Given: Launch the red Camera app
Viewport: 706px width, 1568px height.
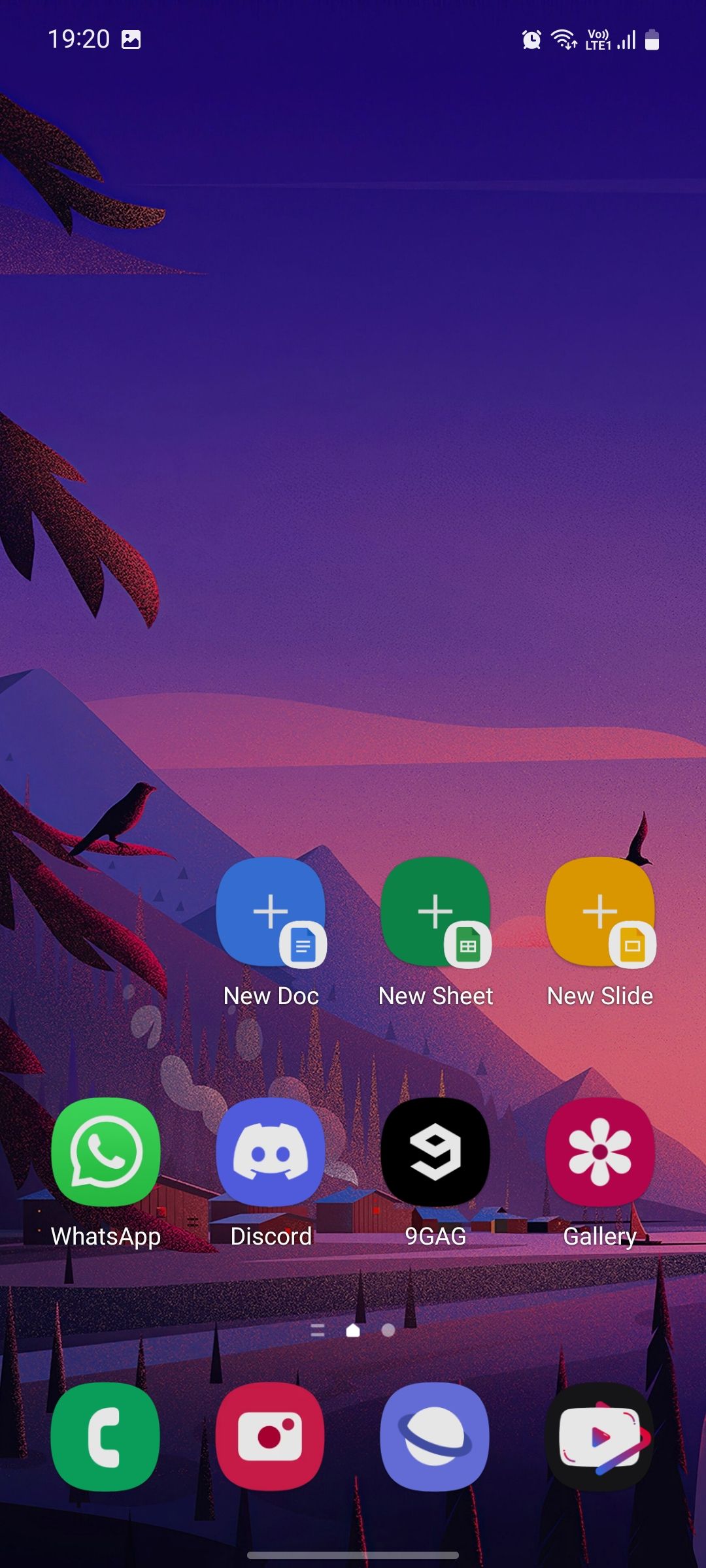Looking at the screenshot, I should (x=271, y=1437).
